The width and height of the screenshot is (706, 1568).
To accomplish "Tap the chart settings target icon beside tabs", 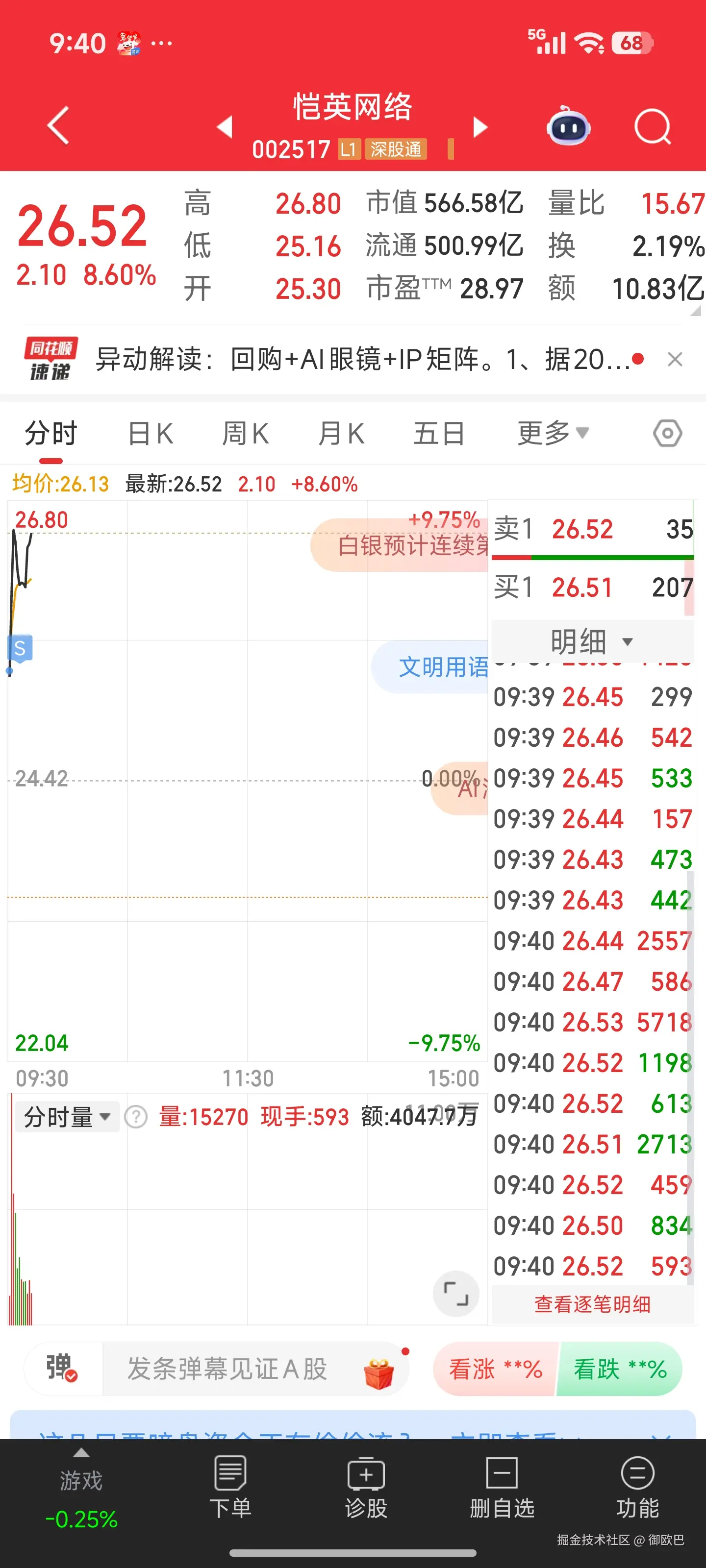I will (669, 433).
